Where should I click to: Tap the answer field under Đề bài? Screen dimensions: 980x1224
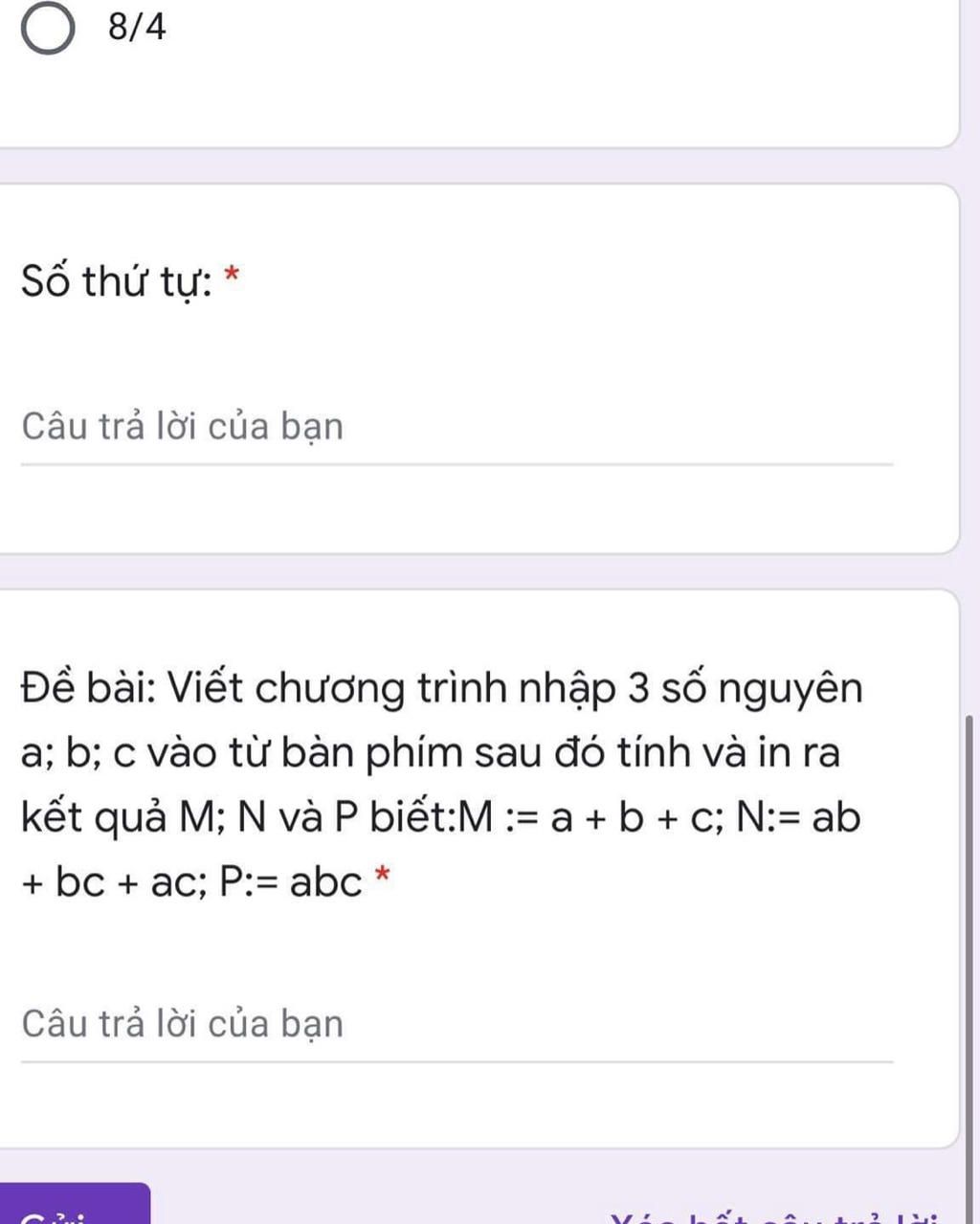456,1024
